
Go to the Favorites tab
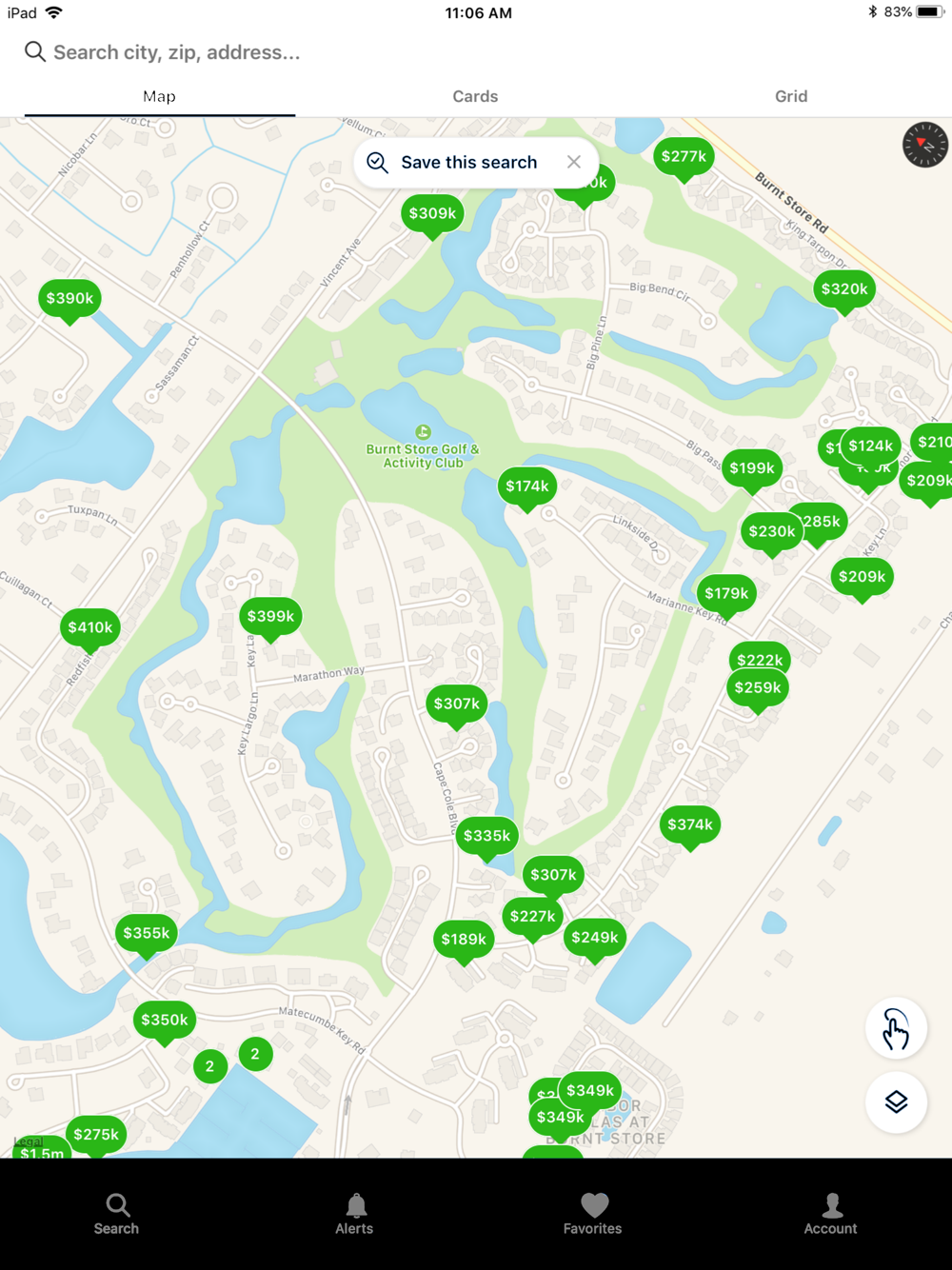592,1214
